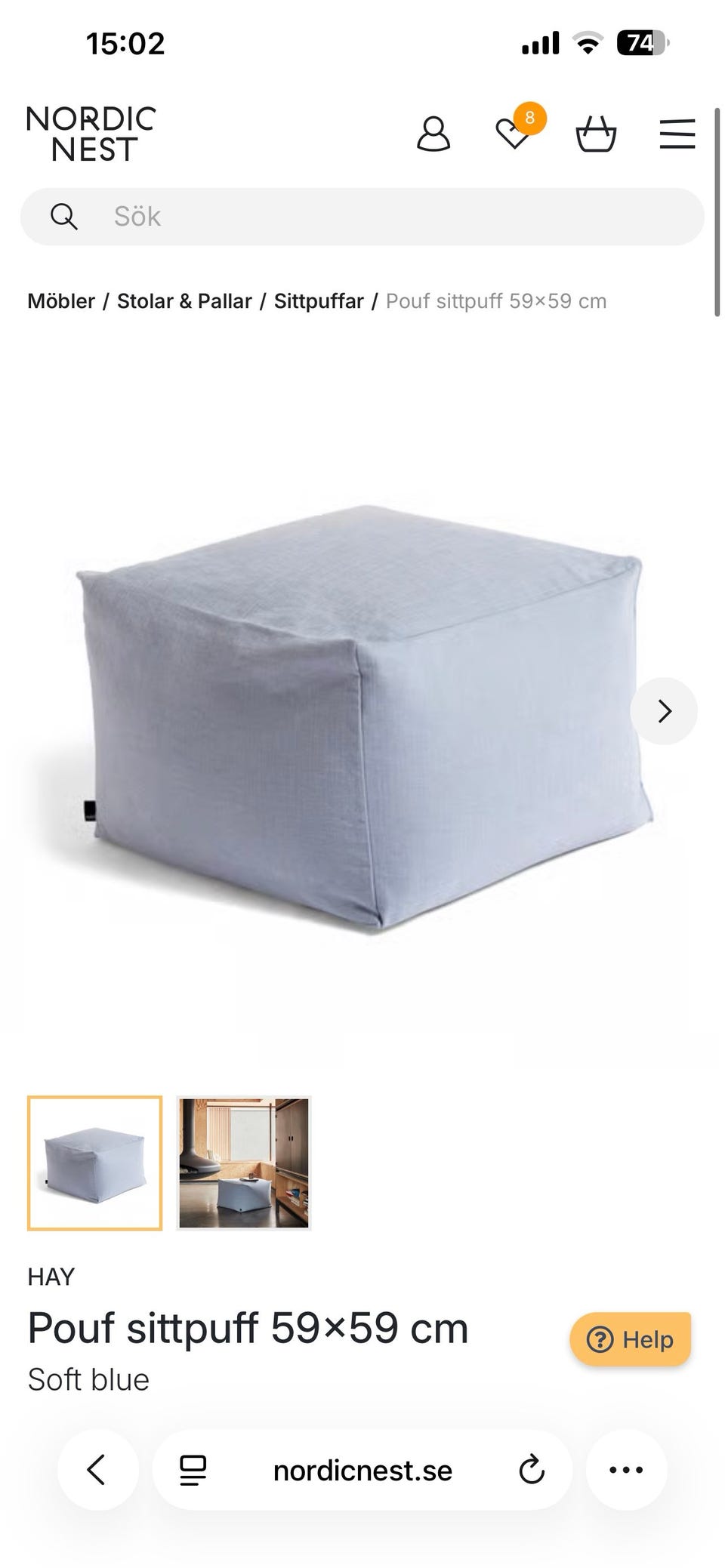Go to Möbler breadcrumb
This screenshot has height=1568, width=725.
point(61,301)
